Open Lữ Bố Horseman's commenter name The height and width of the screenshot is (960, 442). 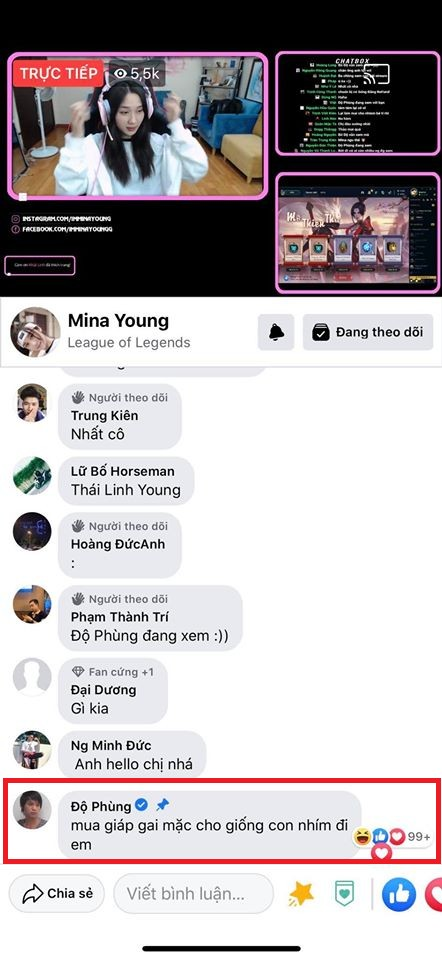point(122,471)
